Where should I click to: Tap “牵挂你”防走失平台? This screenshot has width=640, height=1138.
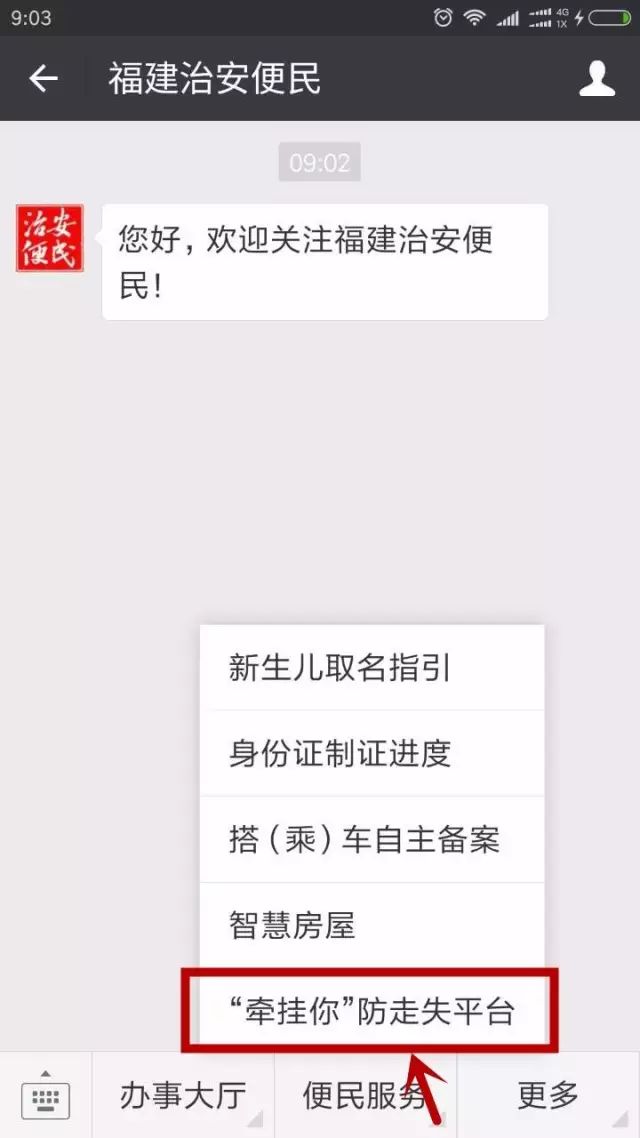coord(372,1011)
